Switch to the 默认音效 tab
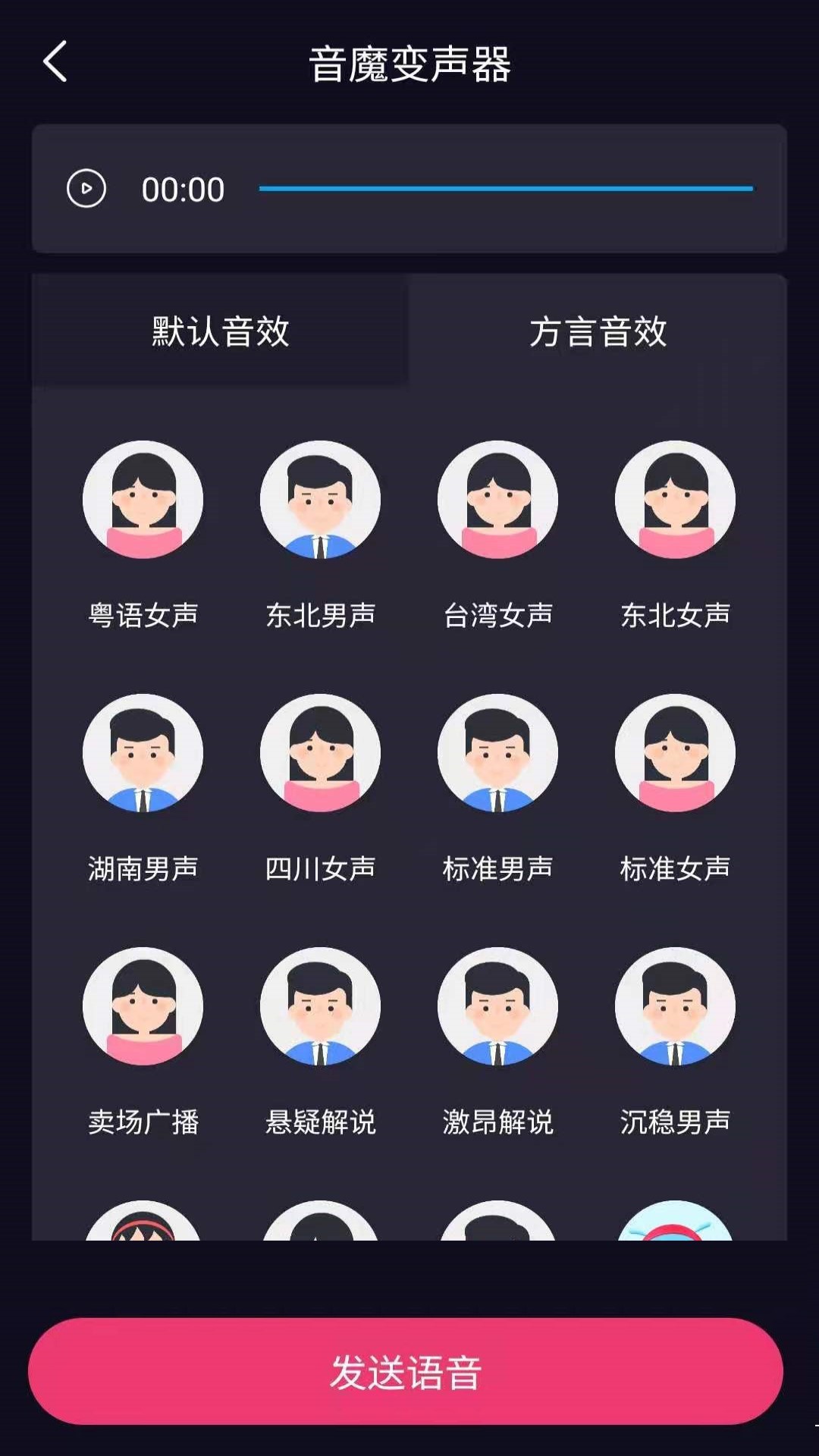Image resolution: width=819 pixels, height=1456 pixels. pos(220,331)
